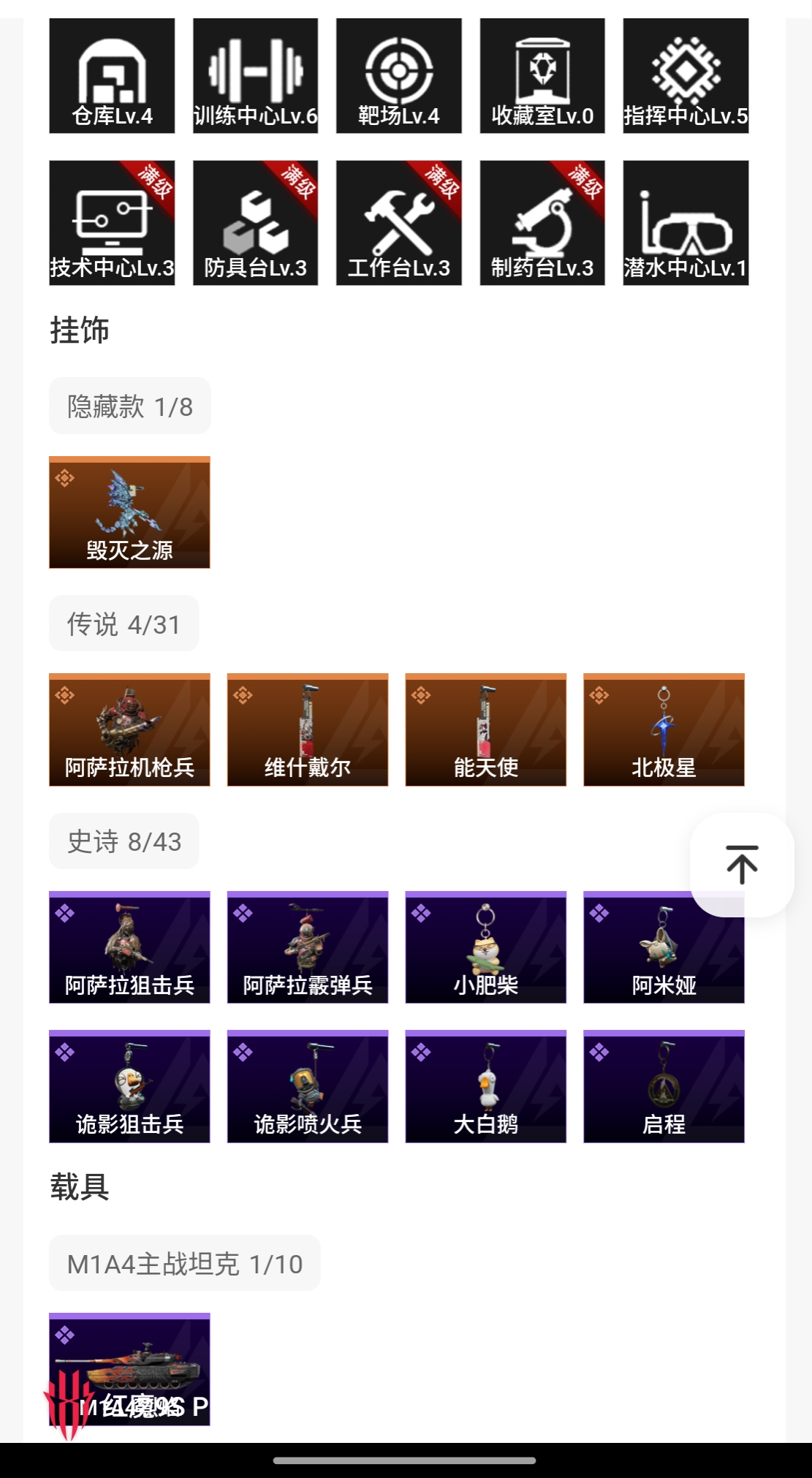Select the 大白鹅 charm card

(486, 1086)
